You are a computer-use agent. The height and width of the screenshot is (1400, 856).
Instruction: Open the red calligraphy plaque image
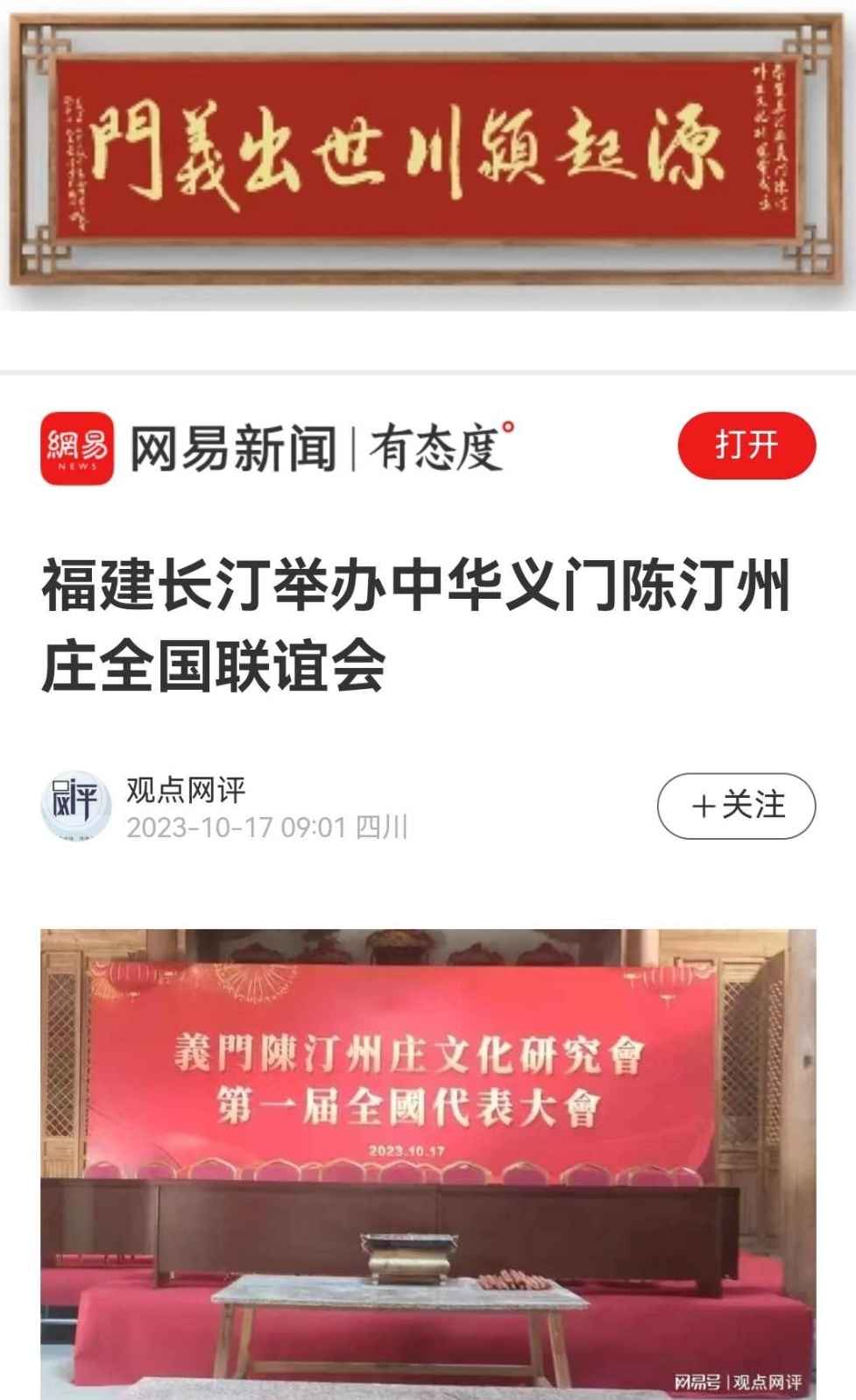pos(428,153)
